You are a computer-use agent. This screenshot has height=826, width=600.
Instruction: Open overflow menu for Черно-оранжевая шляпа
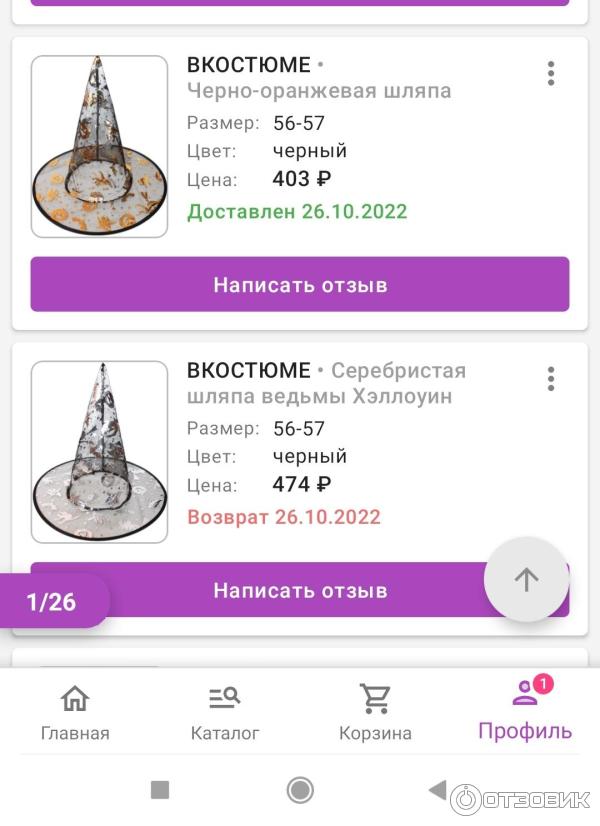[551, 73]
